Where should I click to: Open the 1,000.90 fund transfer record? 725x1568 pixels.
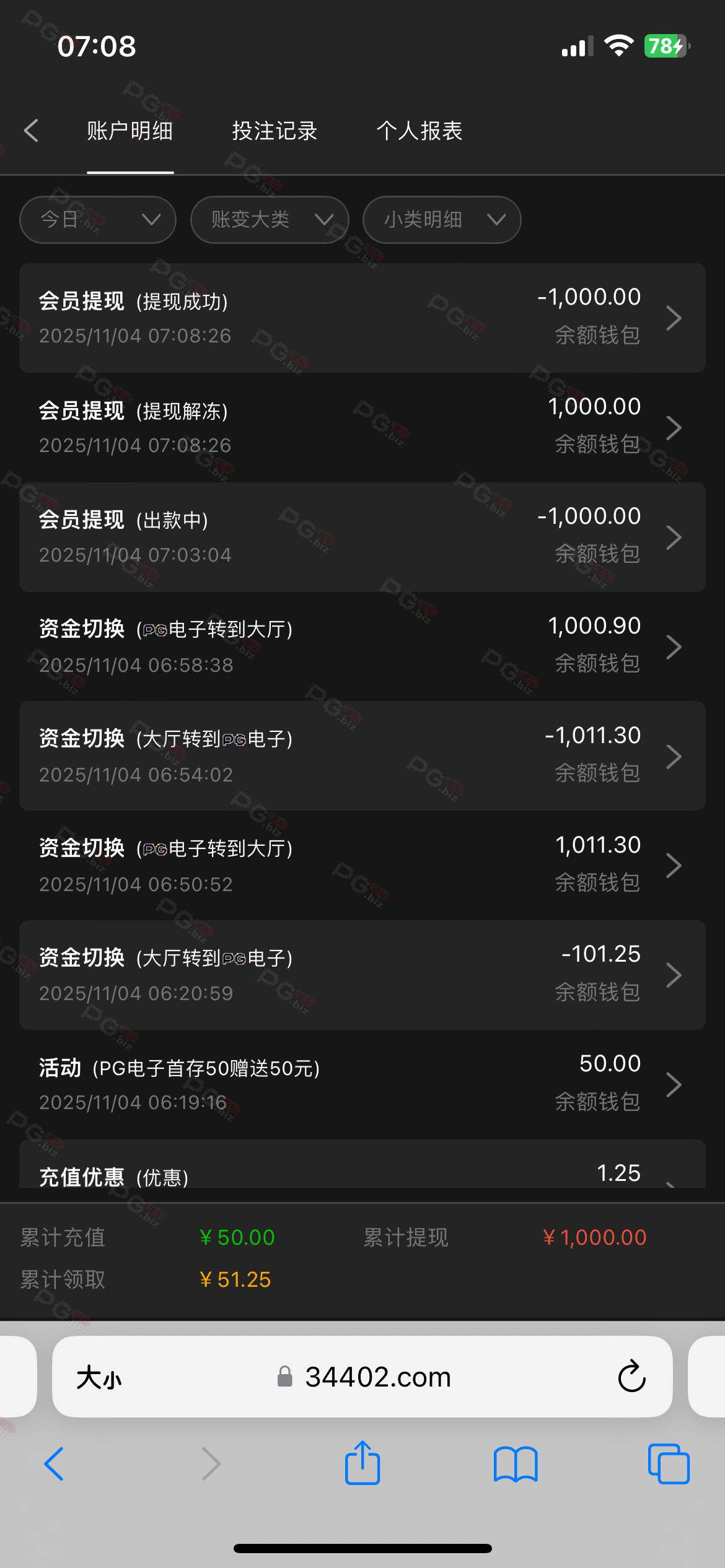(x=362, y=647)
